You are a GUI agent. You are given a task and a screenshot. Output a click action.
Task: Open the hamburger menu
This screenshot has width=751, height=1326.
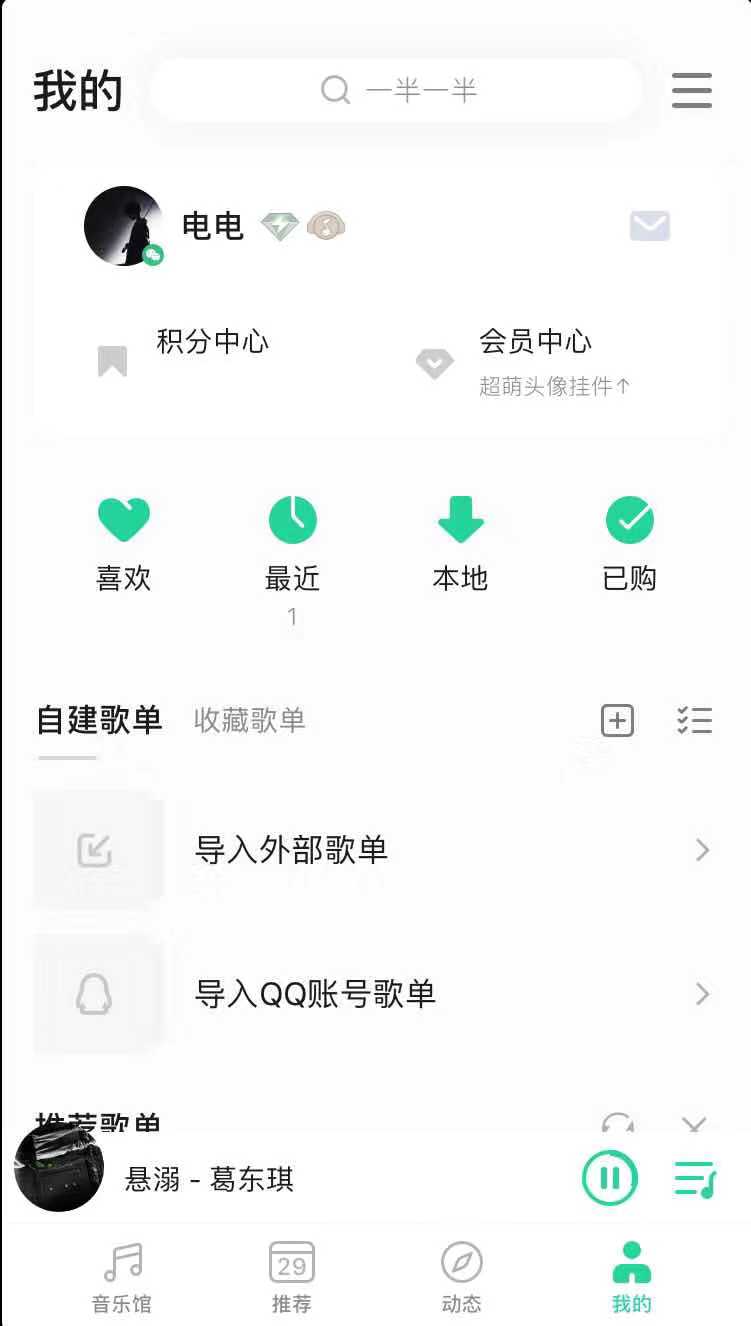[x=691, y=91]
